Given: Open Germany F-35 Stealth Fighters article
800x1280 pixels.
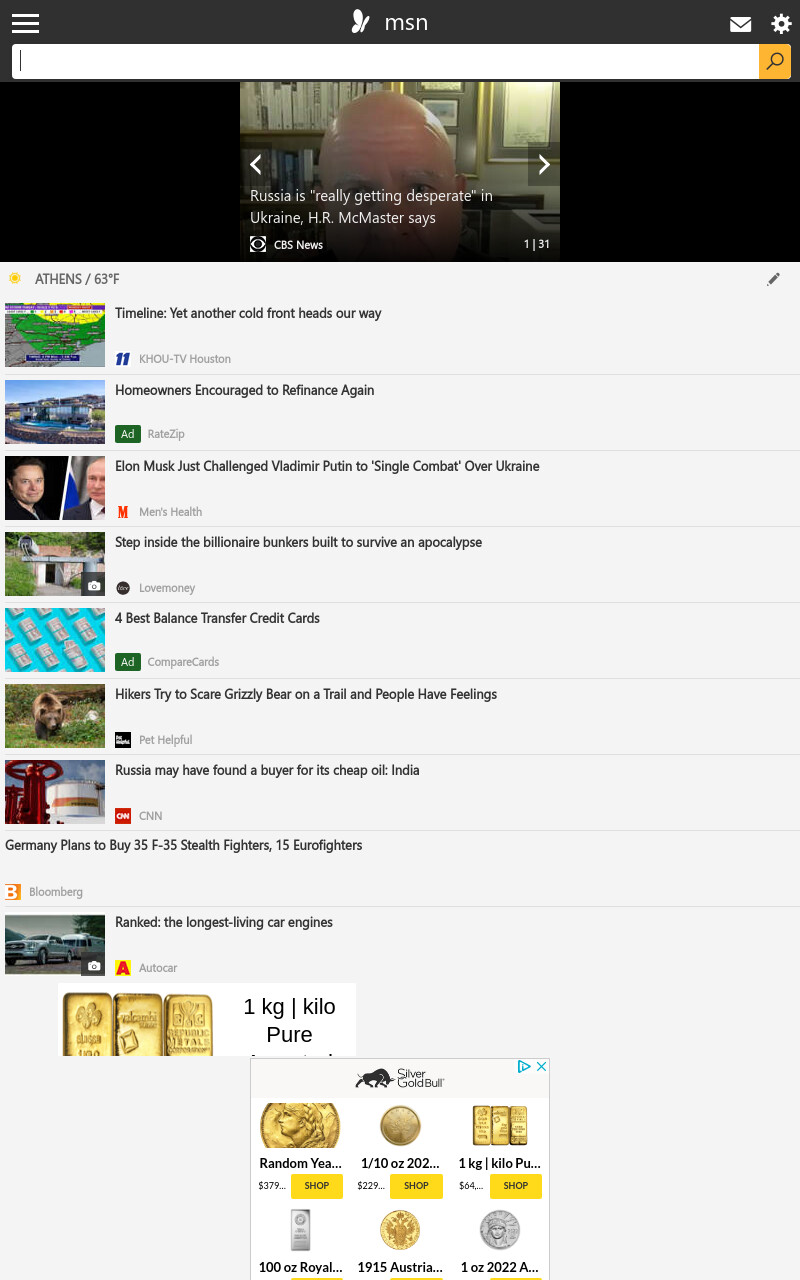Looking at the screenshot, I should (x=183, y=845).
